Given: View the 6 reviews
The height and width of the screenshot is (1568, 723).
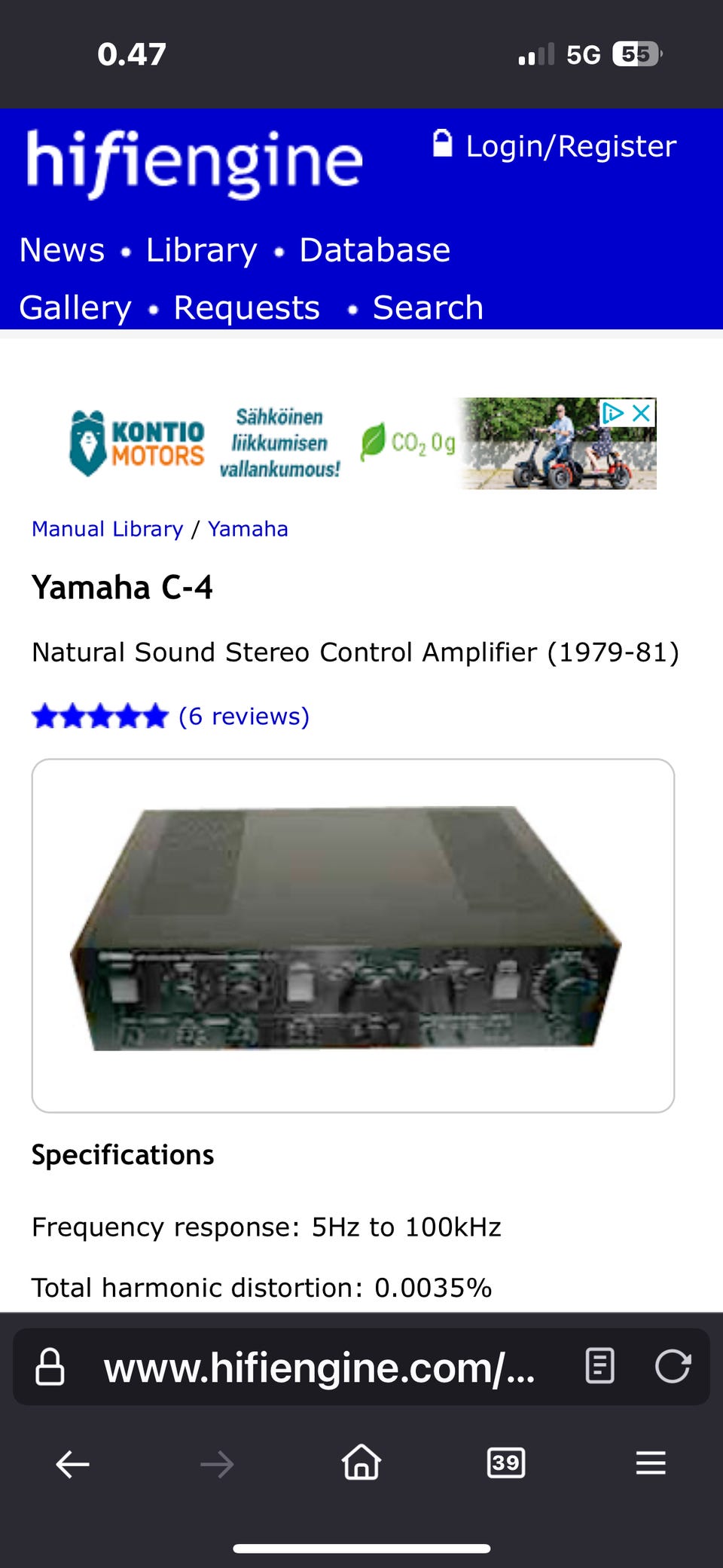Looking at the screenshot, I should click(244, 716).
